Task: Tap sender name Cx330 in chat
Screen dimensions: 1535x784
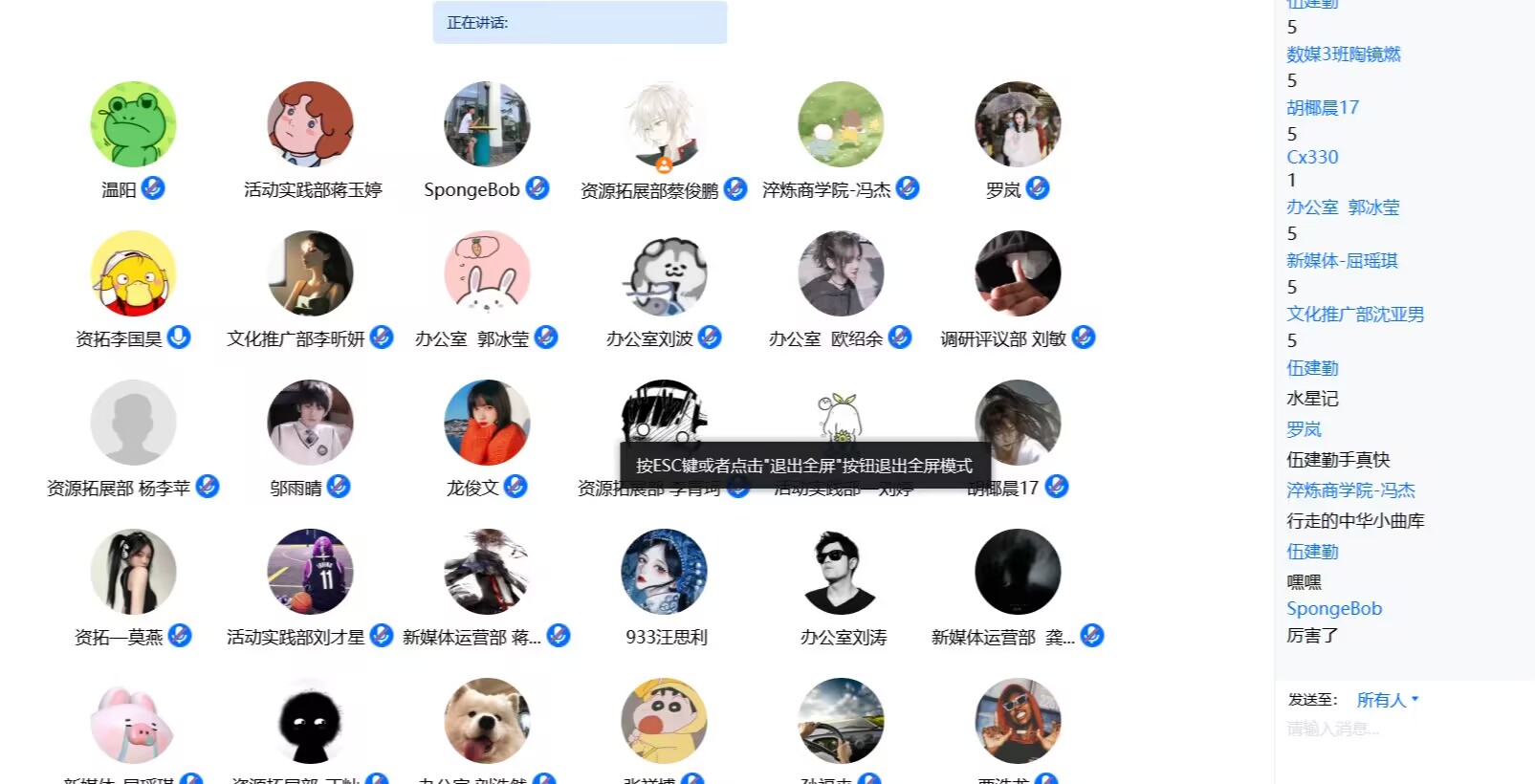Action: pos(1312,157)
